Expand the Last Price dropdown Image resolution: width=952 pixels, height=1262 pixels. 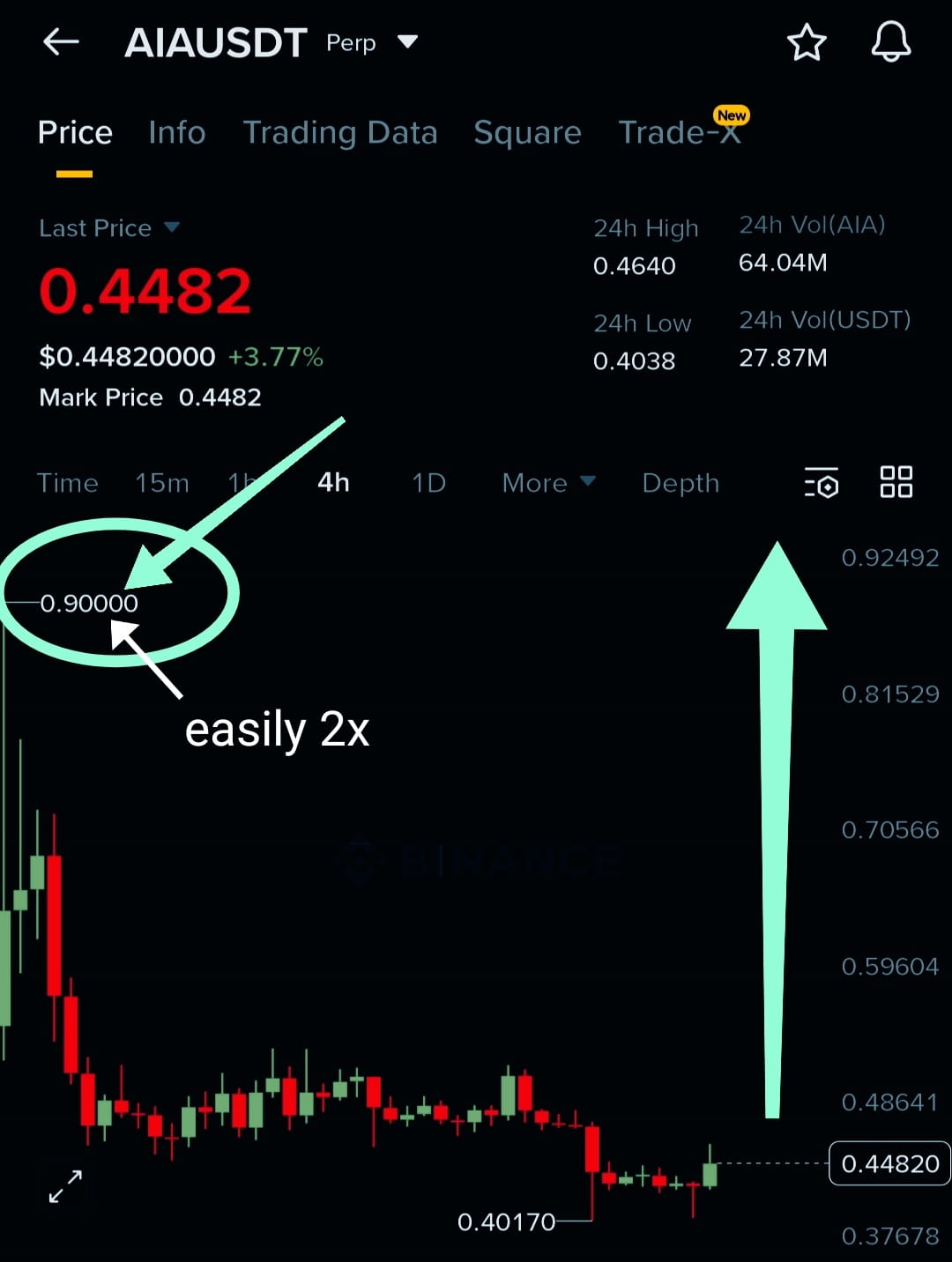pyautogui.click(x=172, y=227)
